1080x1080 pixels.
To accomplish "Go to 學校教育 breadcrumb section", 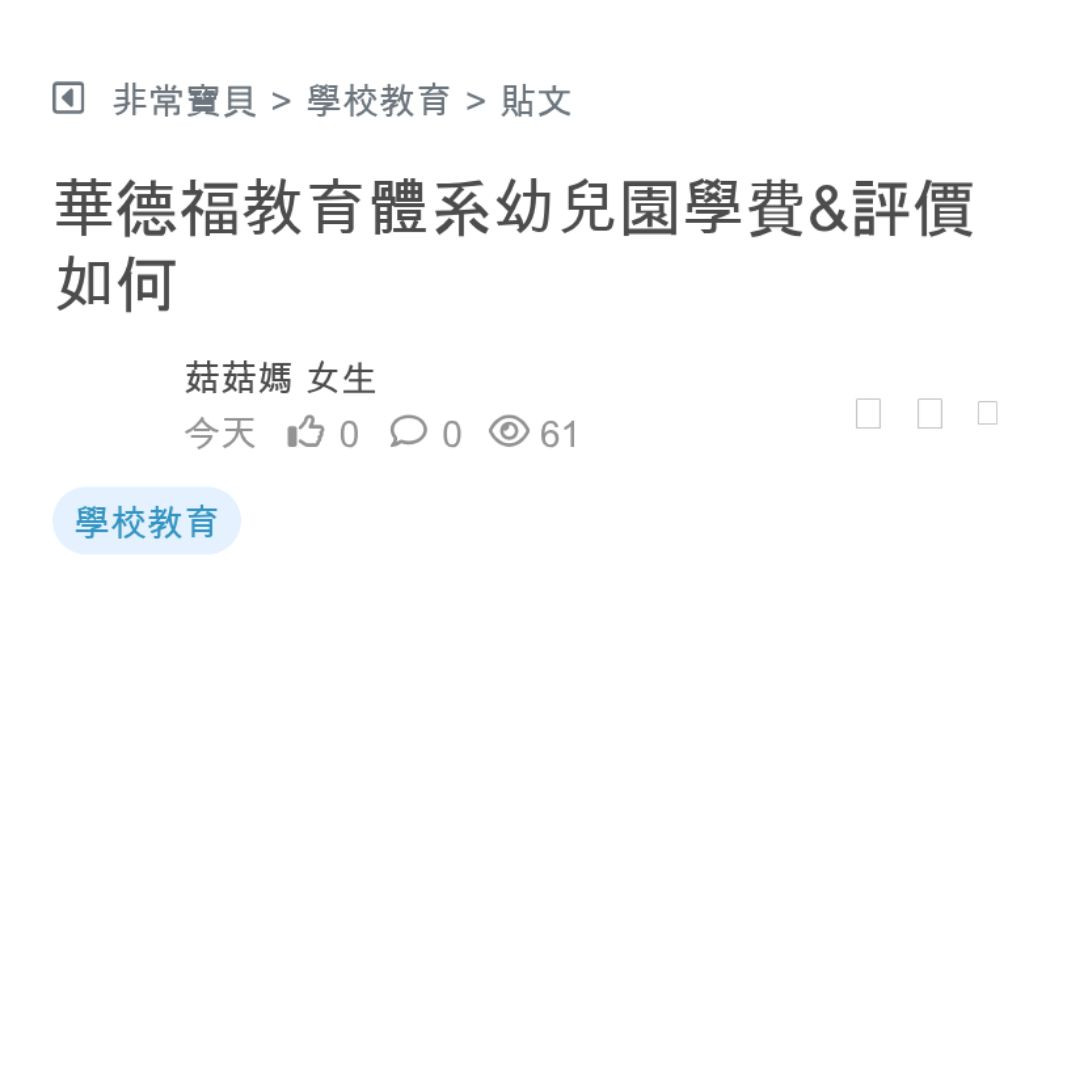I will [378, 101].
